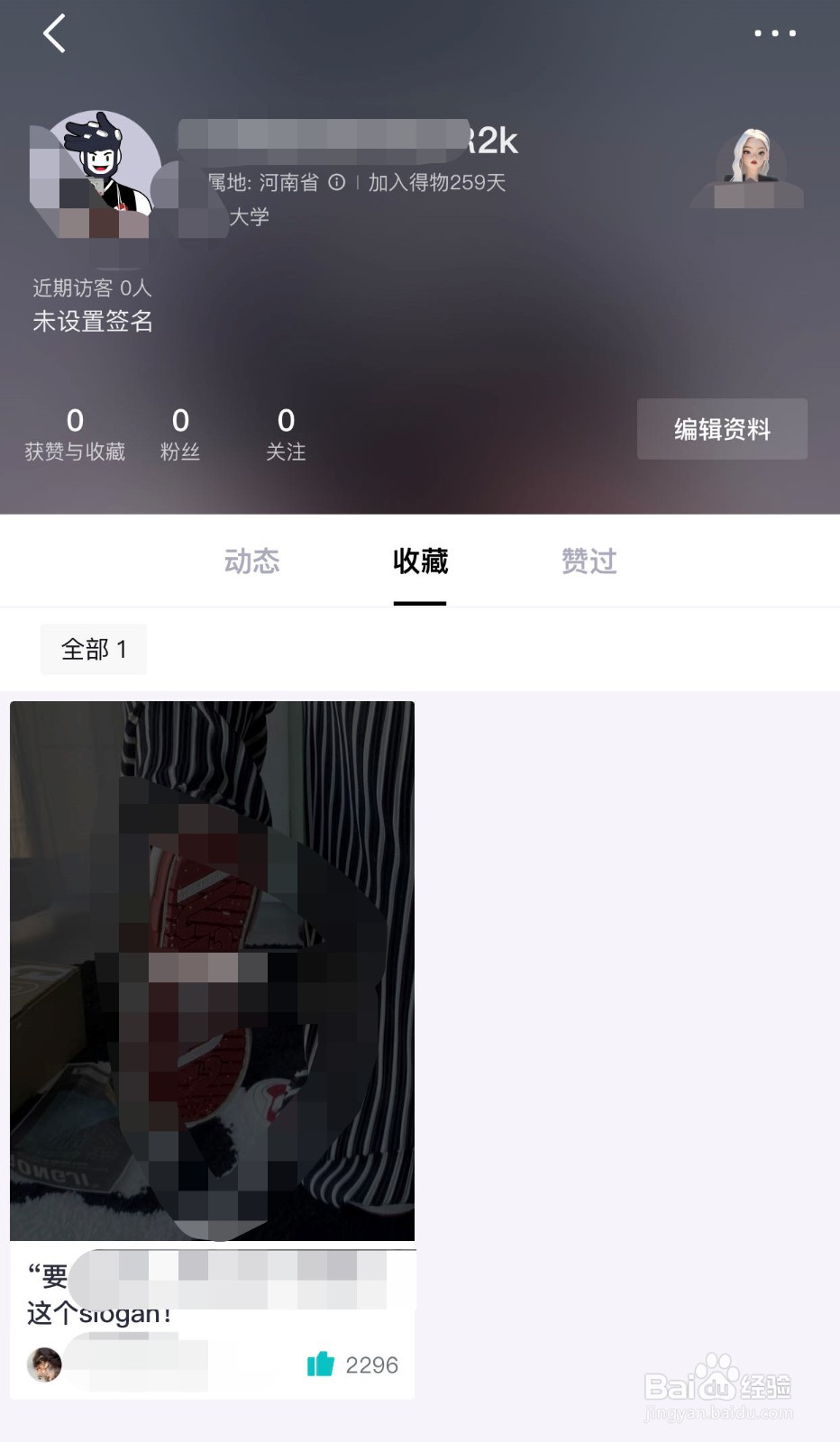This screenshot has height=1442, width=840.
Task: Tap the info icon beside 属地 河南省
Action: click(x=338, y=183)
